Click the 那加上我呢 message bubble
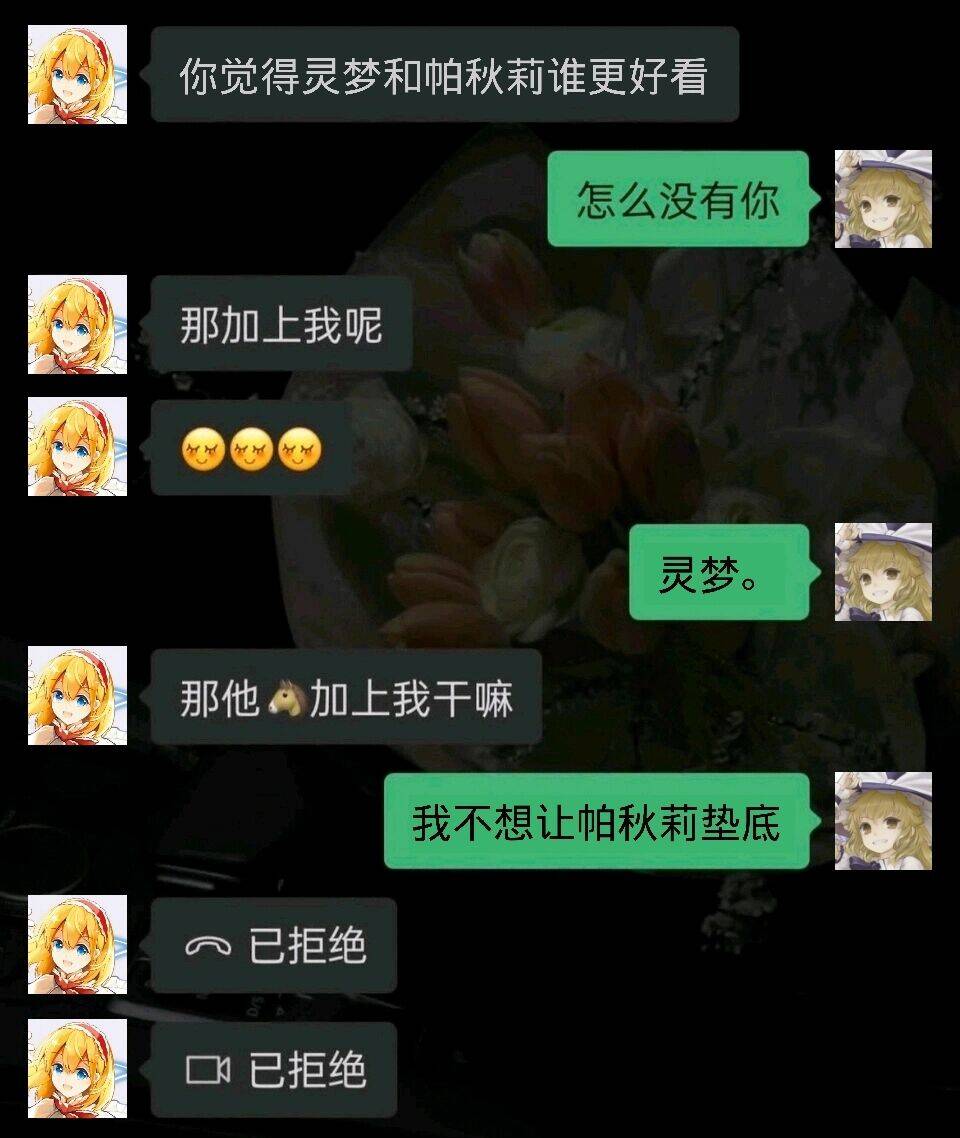Screen dimensions: 960x1138 pyautogui.click(x=280, y=323)
